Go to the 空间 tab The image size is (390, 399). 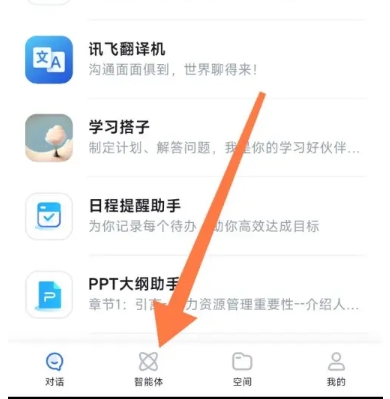pyautogui.click(x=242, y=369)
